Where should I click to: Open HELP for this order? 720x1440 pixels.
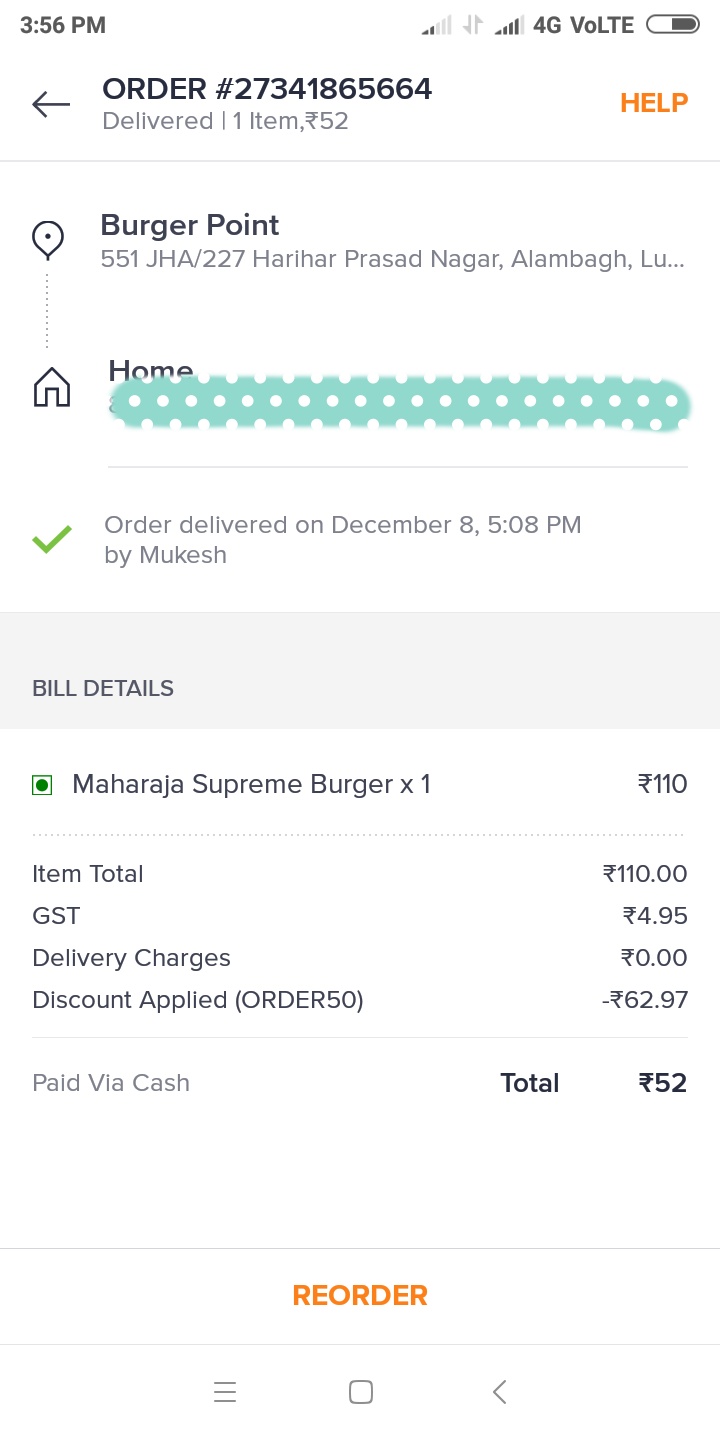click(654, 103)
